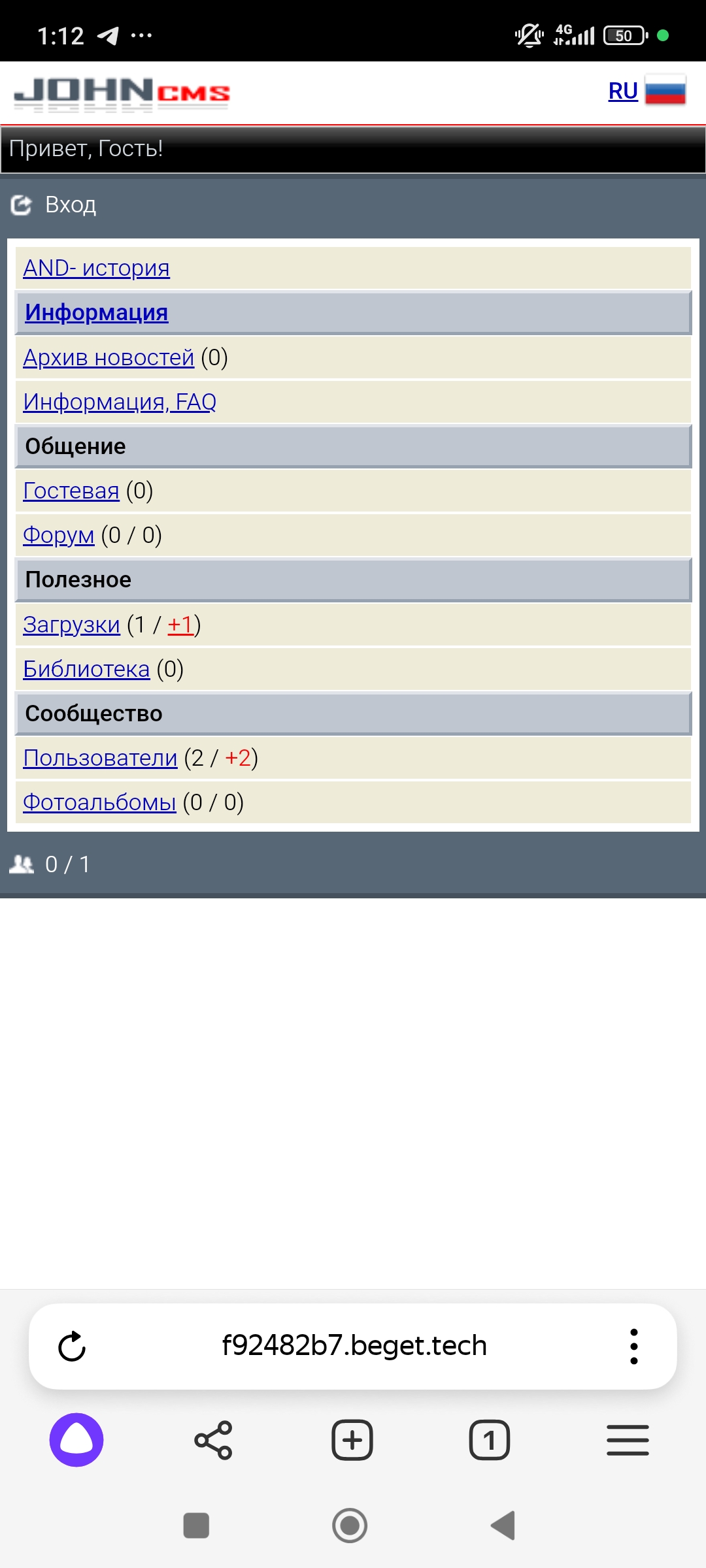Image resolution: width=706 pixels, height=1568 pixels.
Task: Open the tabs switcher showing 1
Action: [489, 1440]
